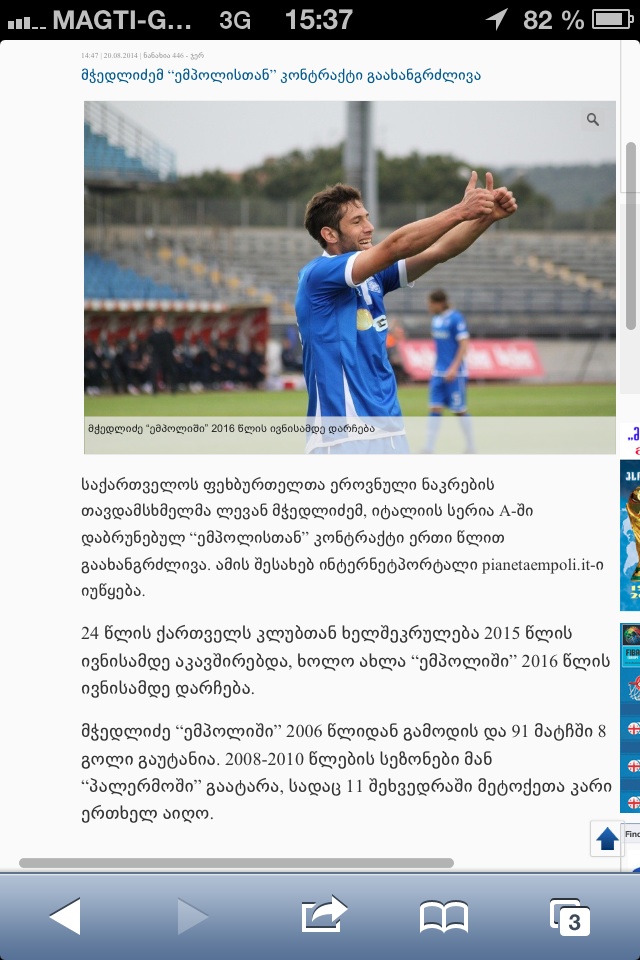Open the bookmarks book icon
This screenshot has height=960, width=640.
coord(444,916)
